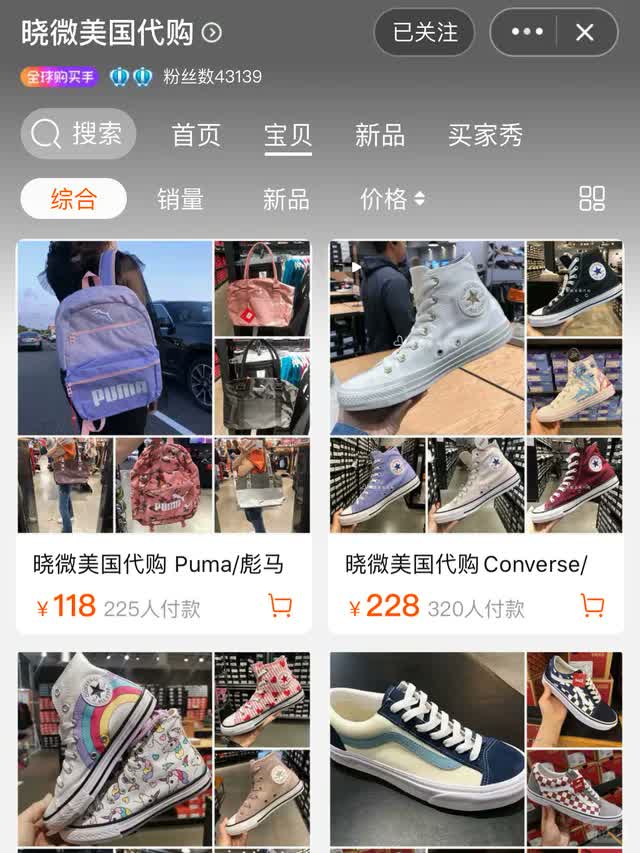640x853 pixels.
Task: Sort items by 综合
Action: (x=74, y=199)
